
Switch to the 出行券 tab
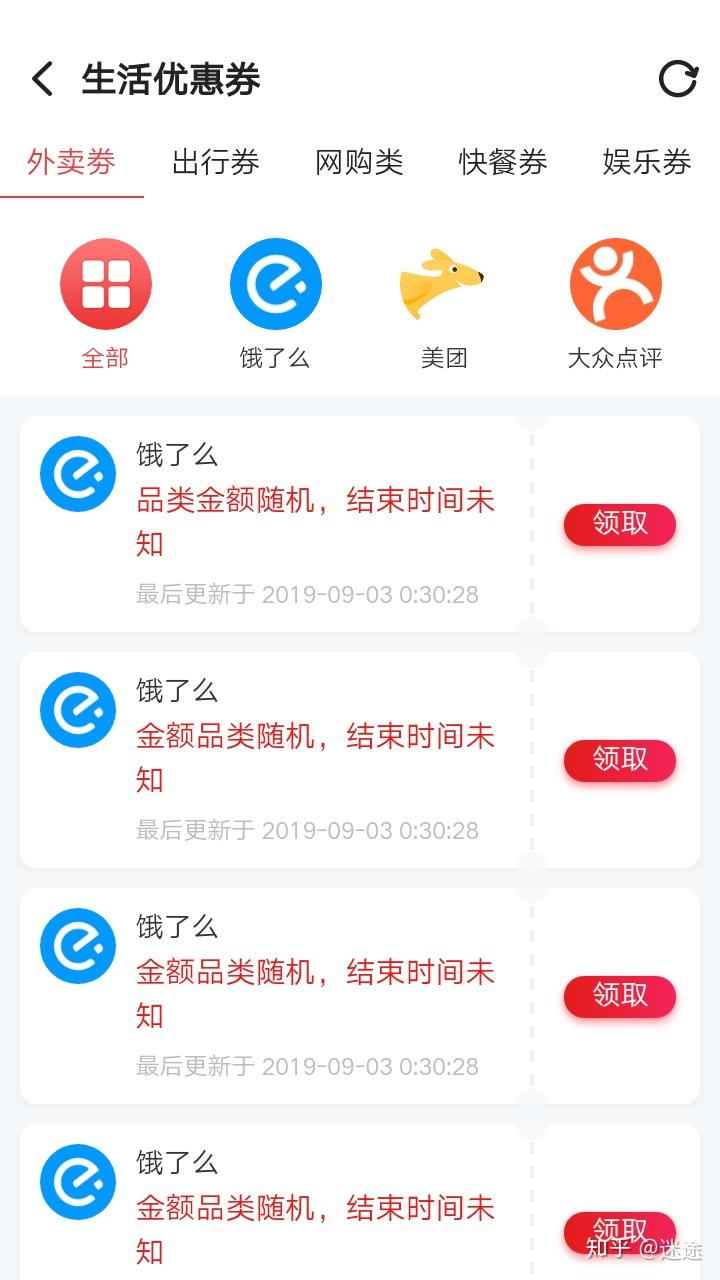point(215,162)
